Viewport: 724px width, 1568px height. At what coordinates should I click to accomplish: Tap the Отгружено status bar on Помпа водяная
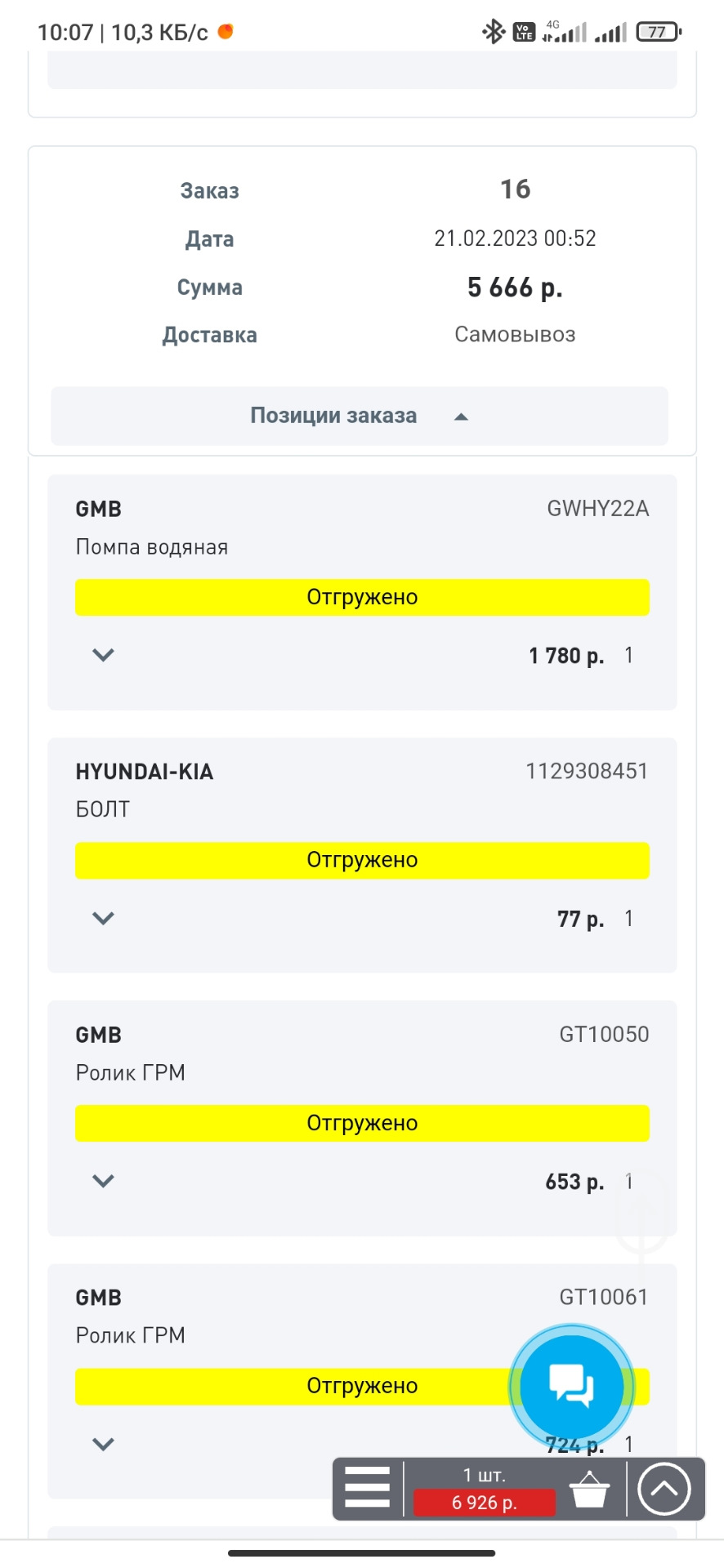pyautogui.click(x=362, y=597)
